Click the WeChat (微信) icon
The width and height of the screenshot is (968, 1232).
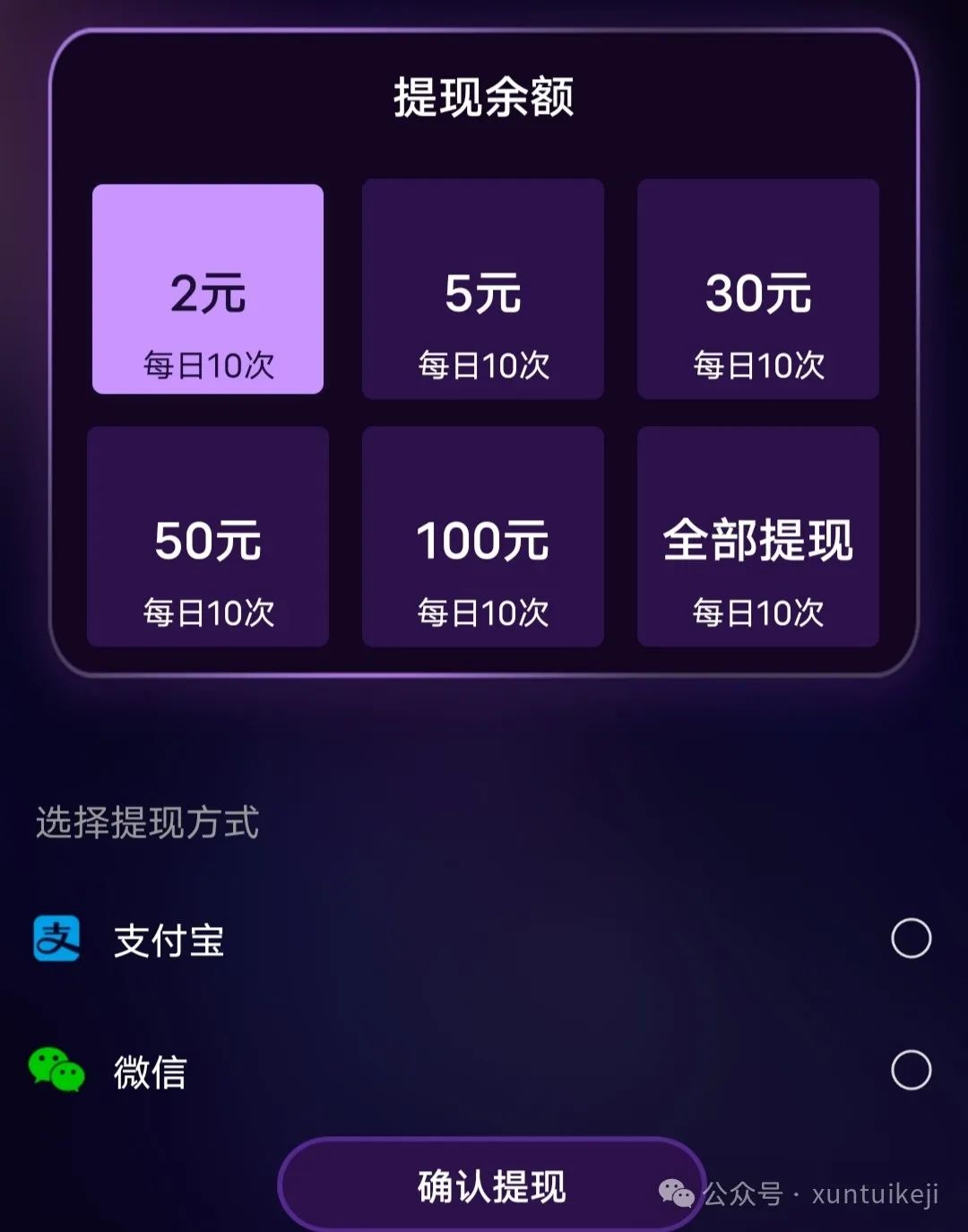click(56, 1070)
